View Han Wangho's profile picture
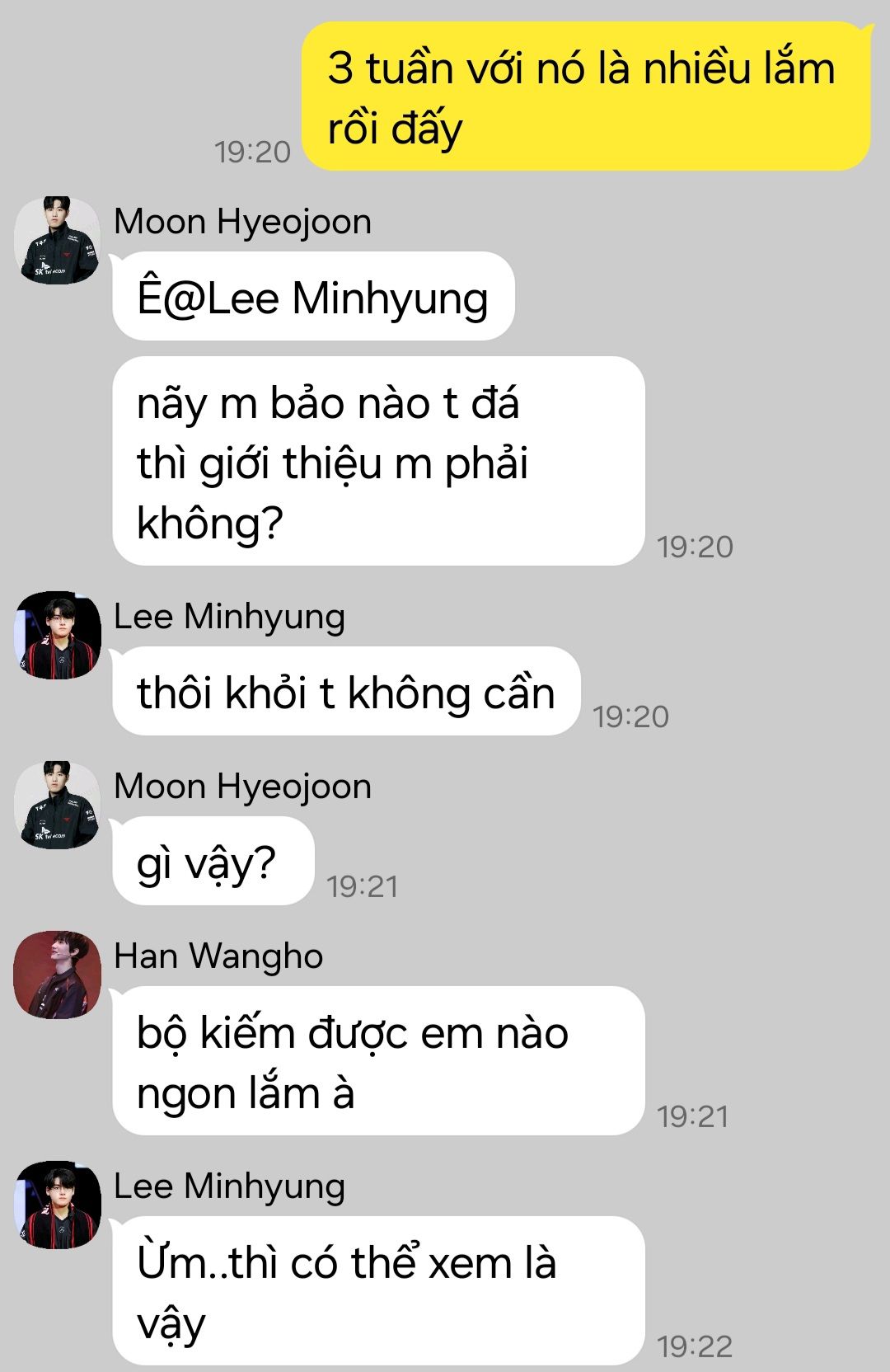Image resolution: width=890 pixels, height=1372 pixels. point(57,975)
